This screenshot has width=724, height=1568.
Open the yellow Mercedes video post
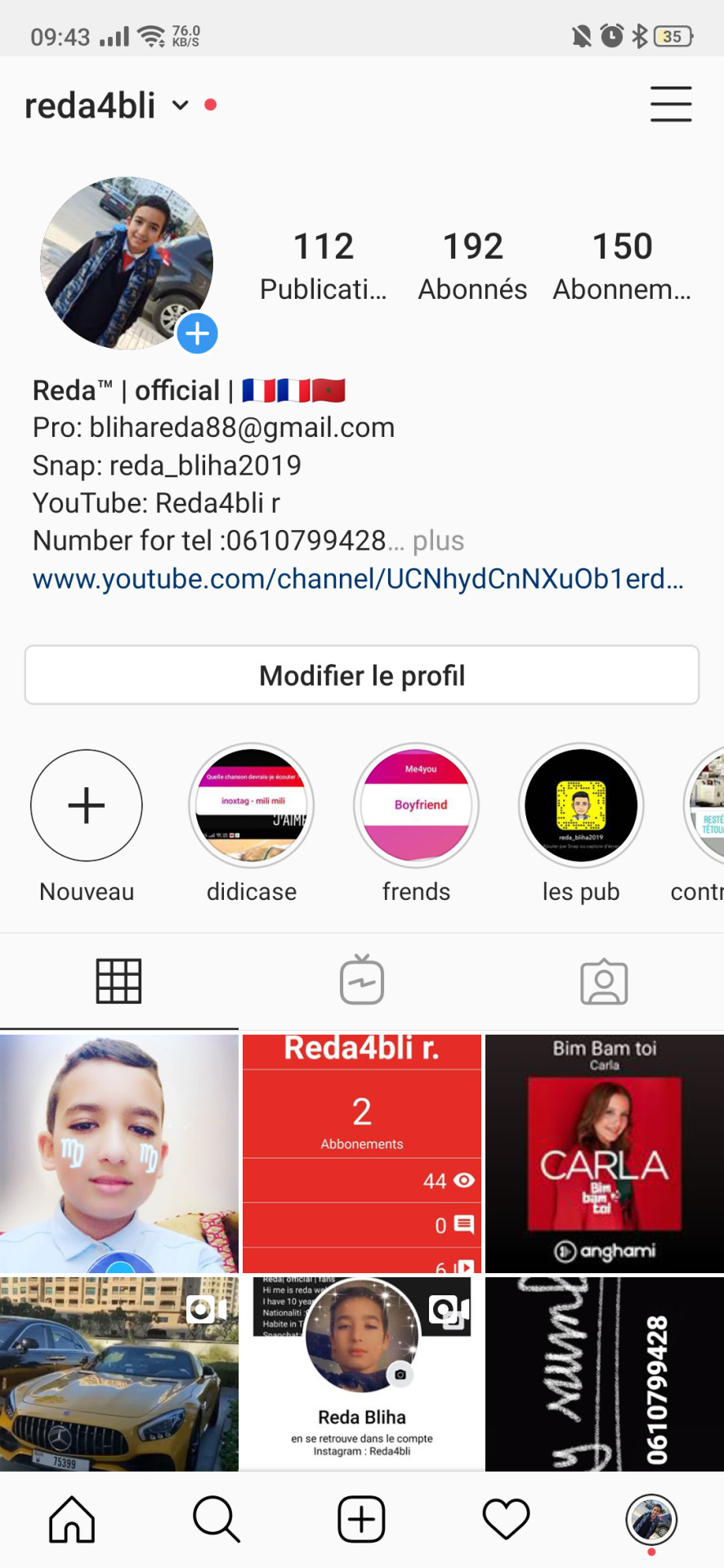coord(119,1374)
